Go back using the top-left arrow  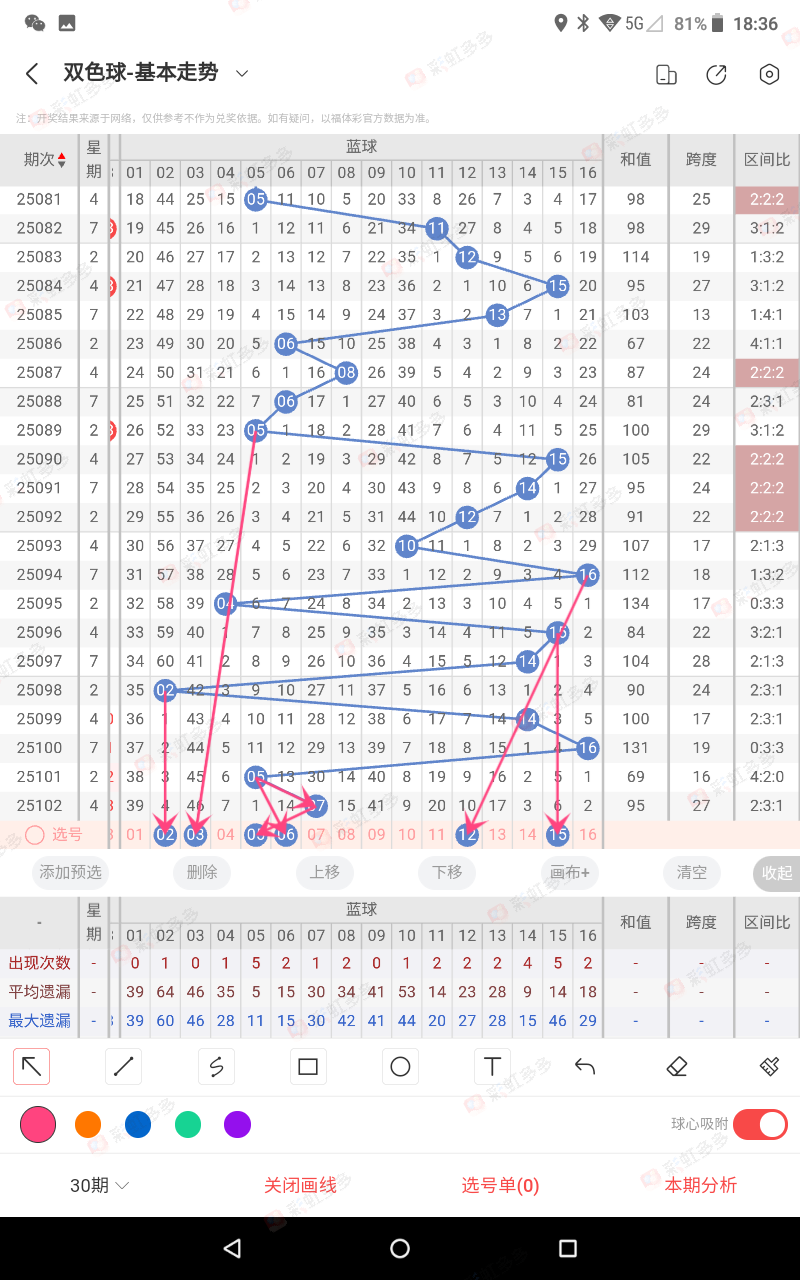[32, 74]
